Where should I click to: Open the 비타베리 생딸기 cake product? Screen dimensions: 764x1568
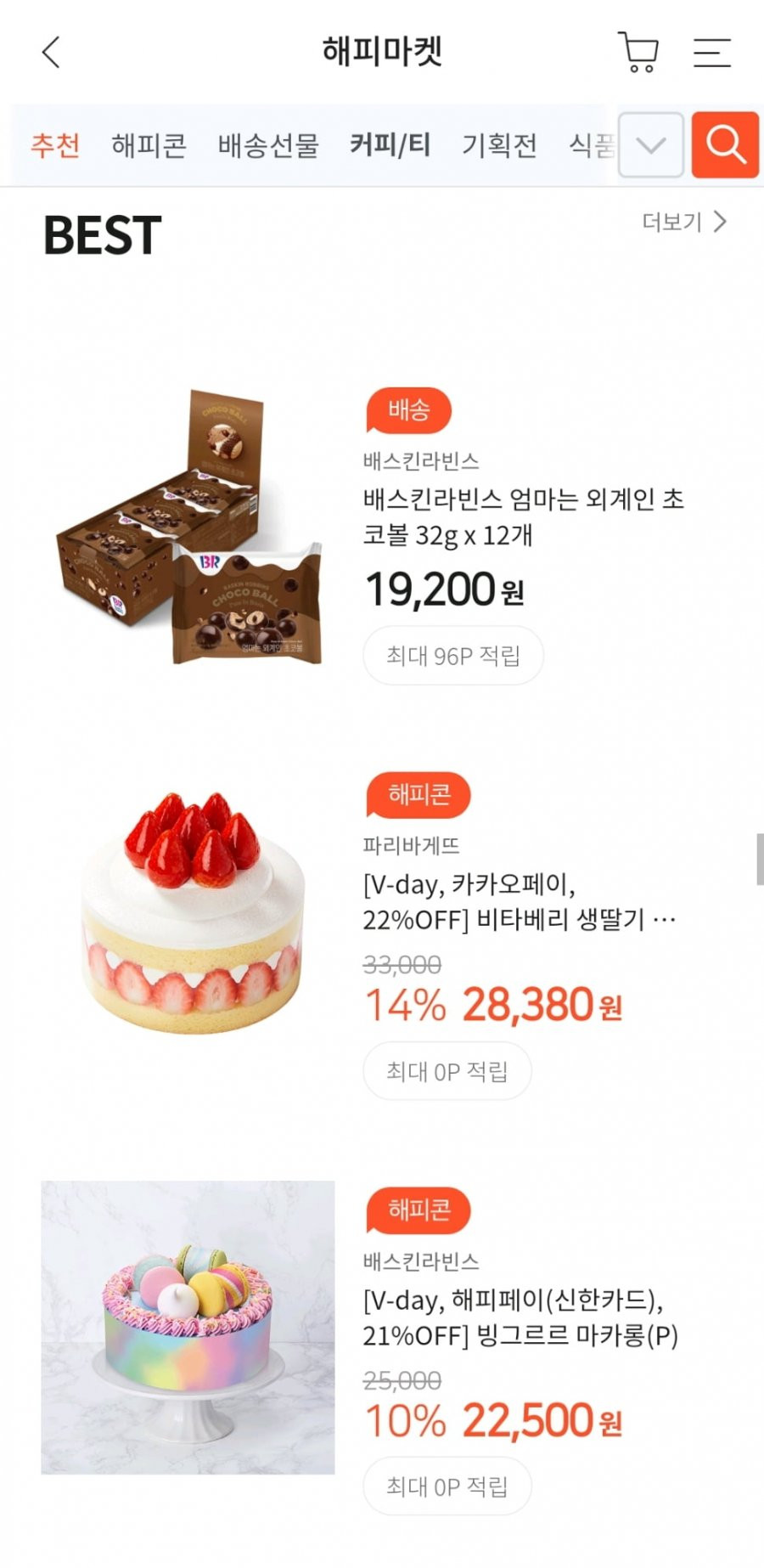[518, 902]
